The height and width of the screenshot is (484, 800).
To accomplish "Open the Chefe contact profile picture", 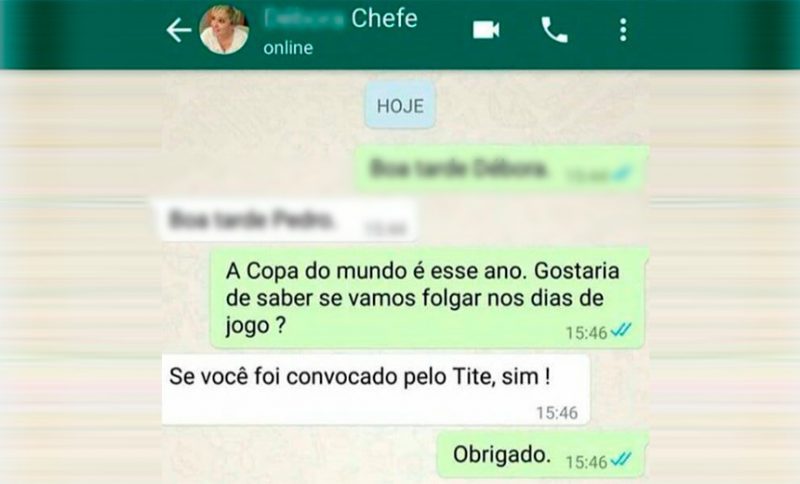I will click(224, 30).
